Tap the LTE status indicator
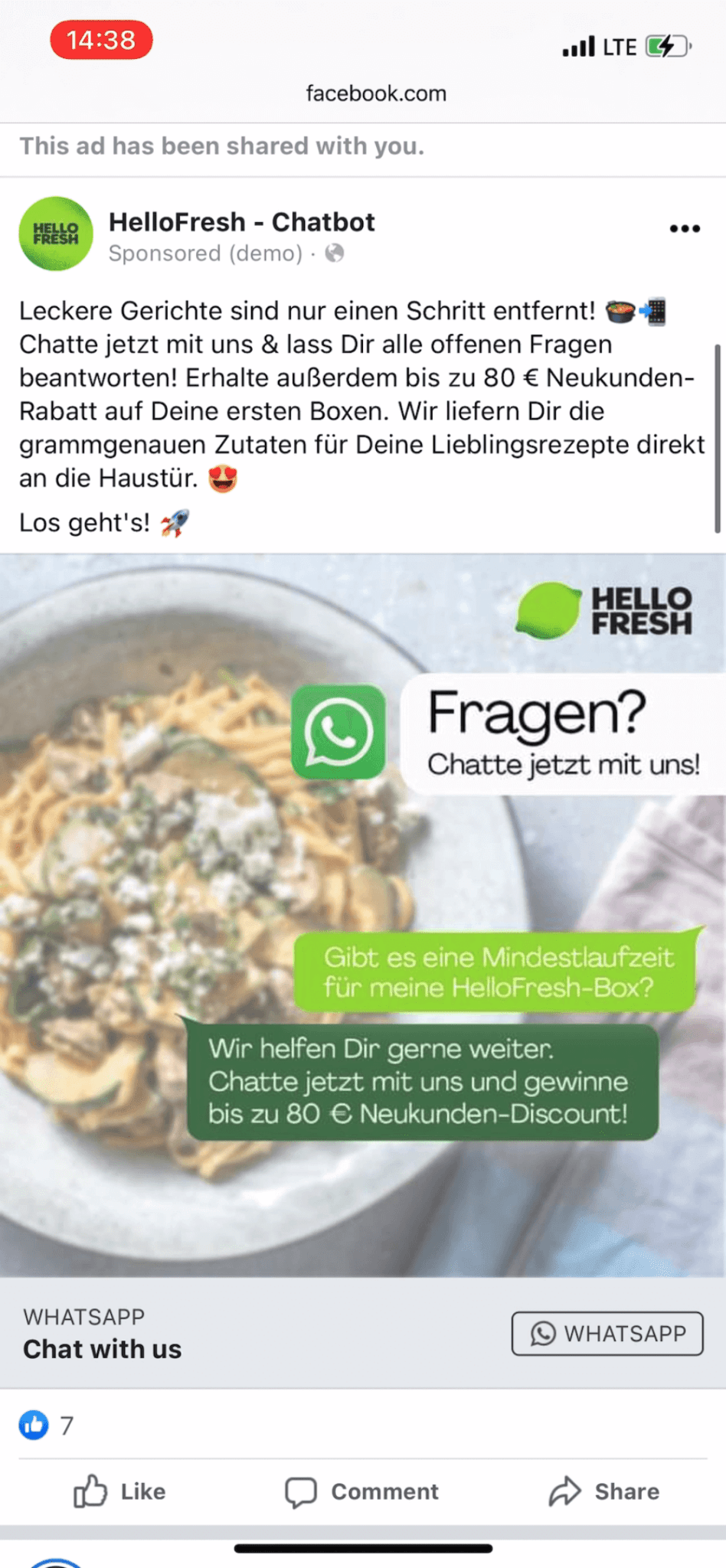The height and width of the screenshot is (1568, 726). [620, 47]
